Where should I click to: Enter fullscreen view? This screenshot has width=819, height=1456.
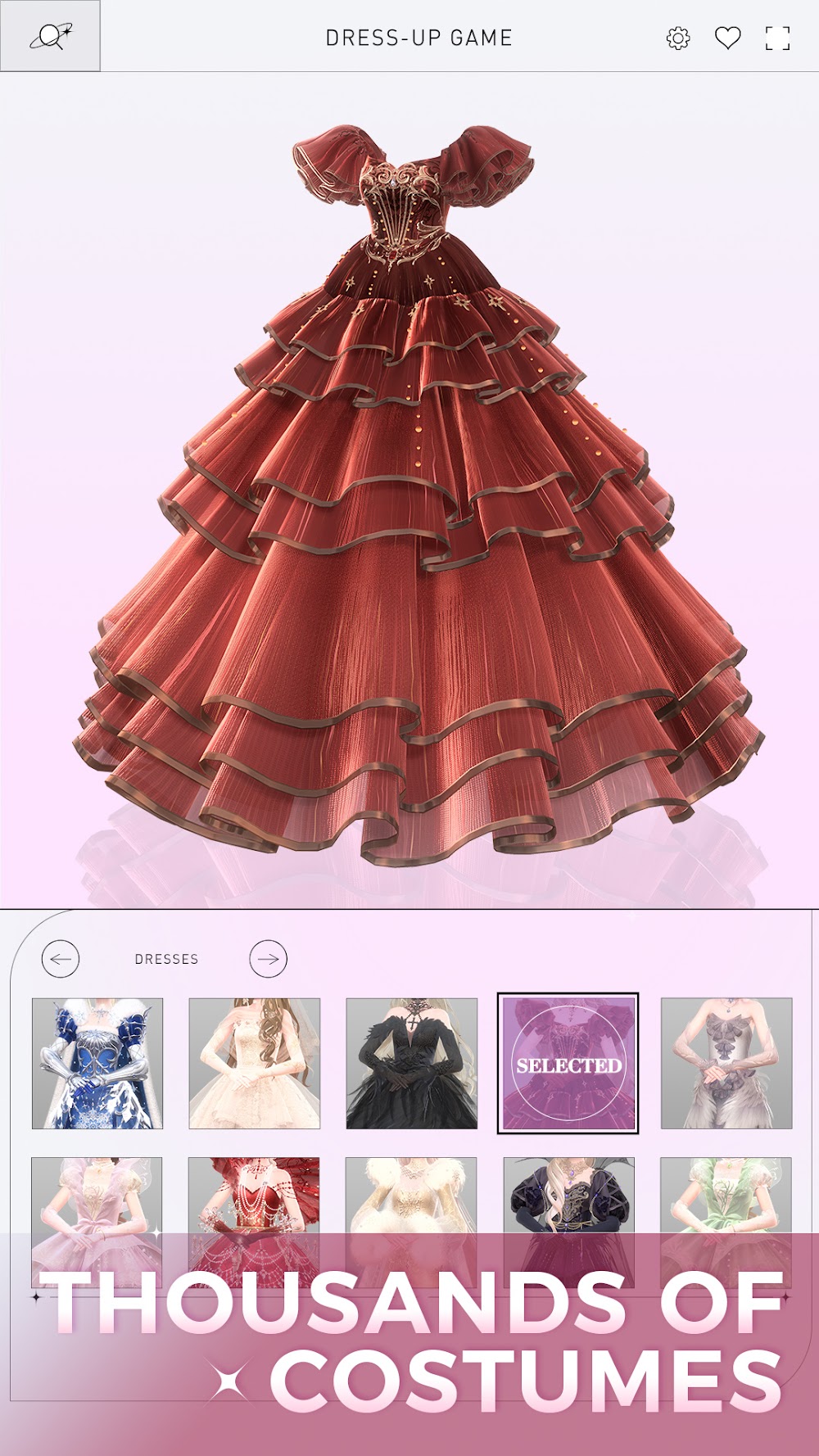point(776,38)
